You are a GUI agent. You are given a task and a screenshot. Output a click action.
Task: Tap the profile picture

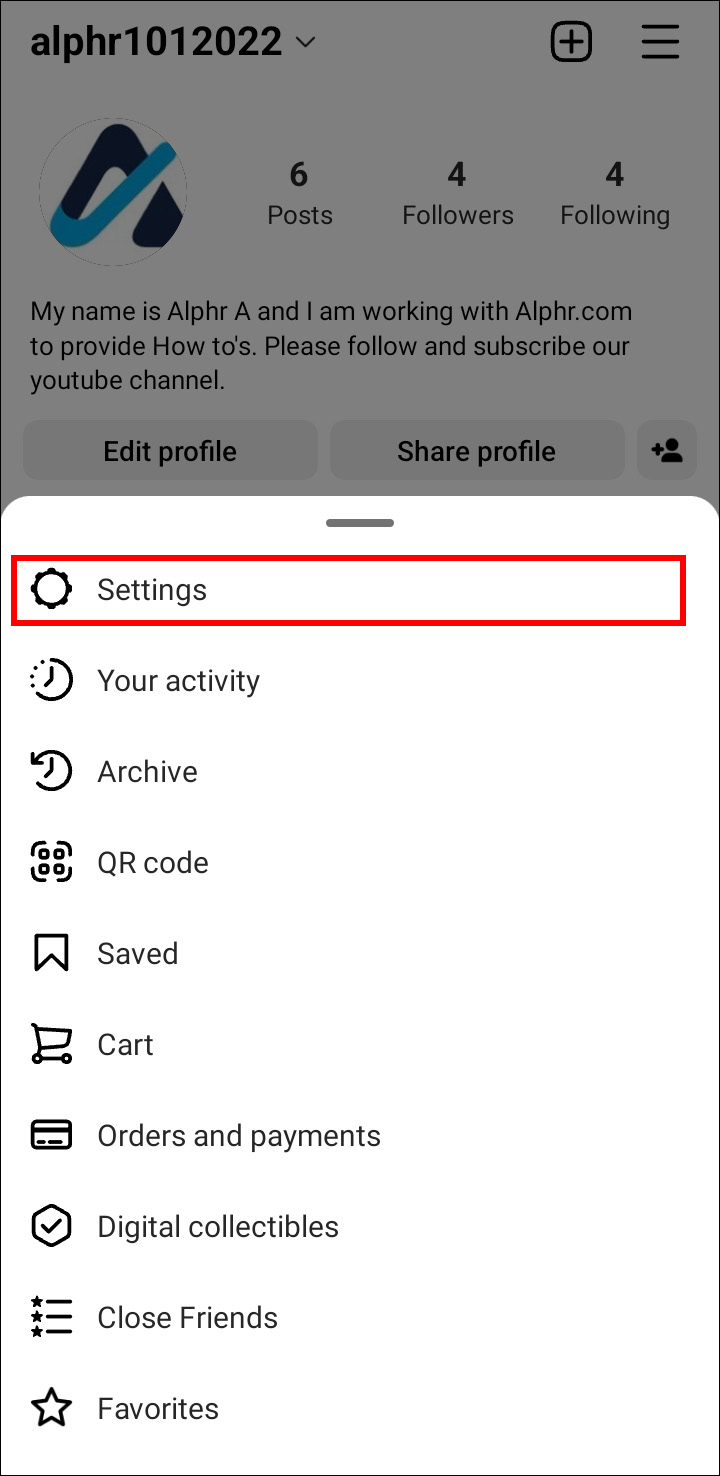113,190
